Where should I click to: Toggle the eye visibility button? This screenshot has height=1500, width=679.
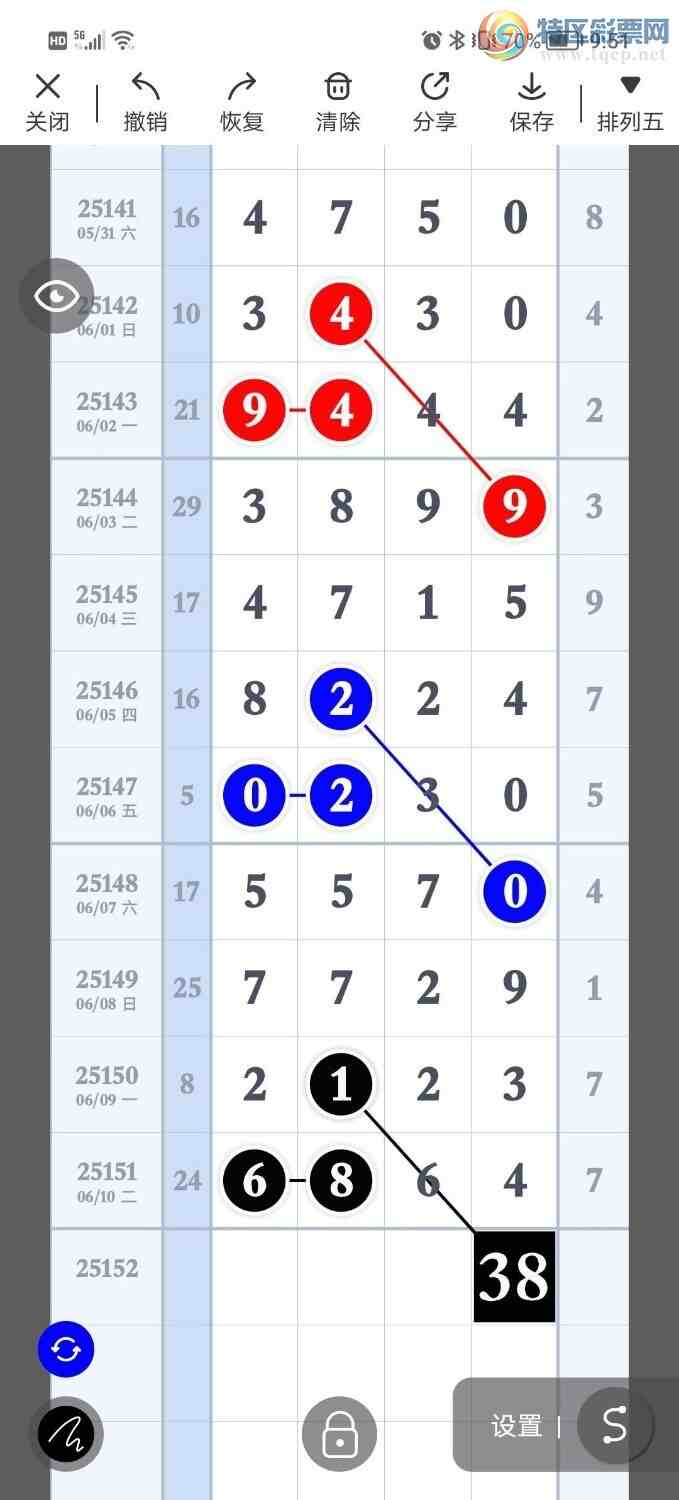[57, 296]
